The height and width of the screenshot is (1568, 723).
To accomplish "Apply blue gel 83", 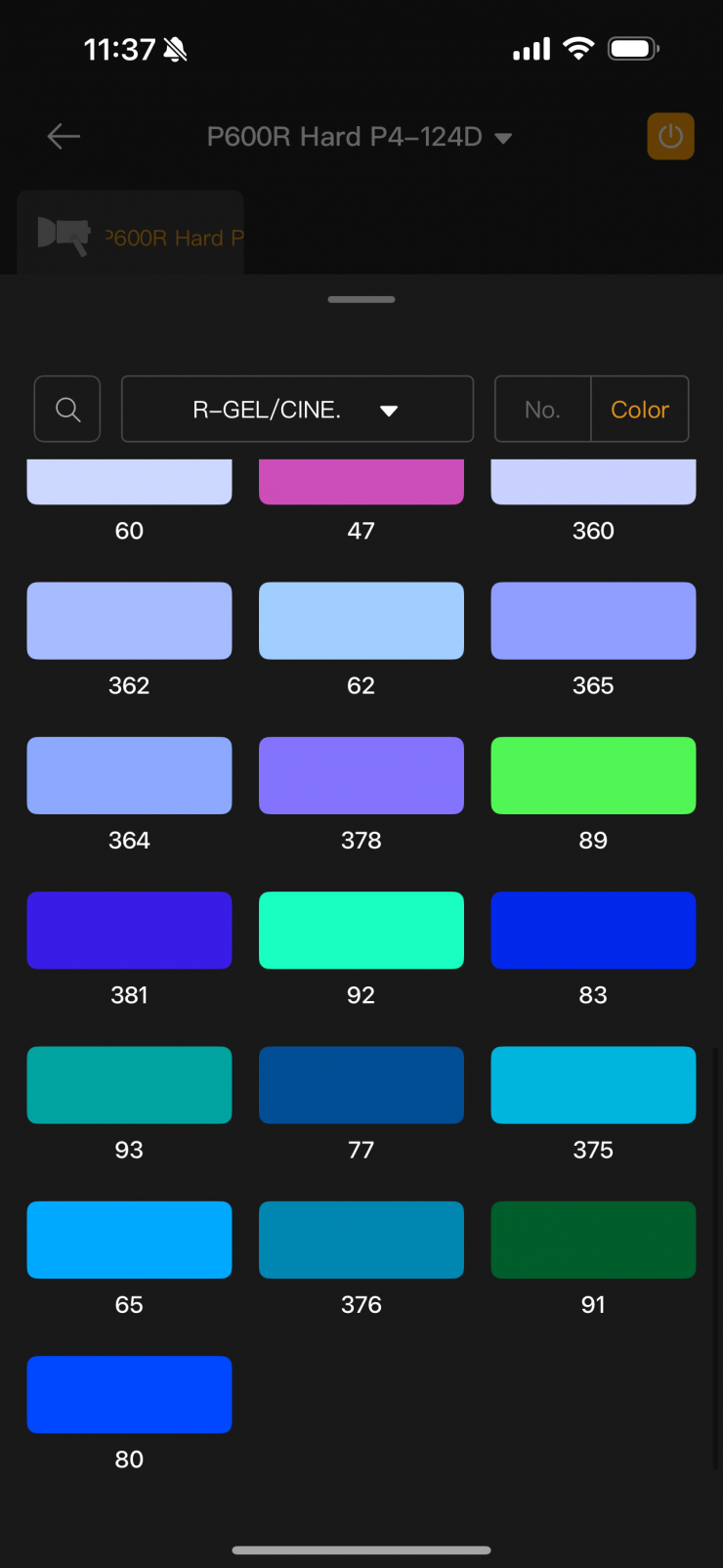I will [x=593, y=930].
